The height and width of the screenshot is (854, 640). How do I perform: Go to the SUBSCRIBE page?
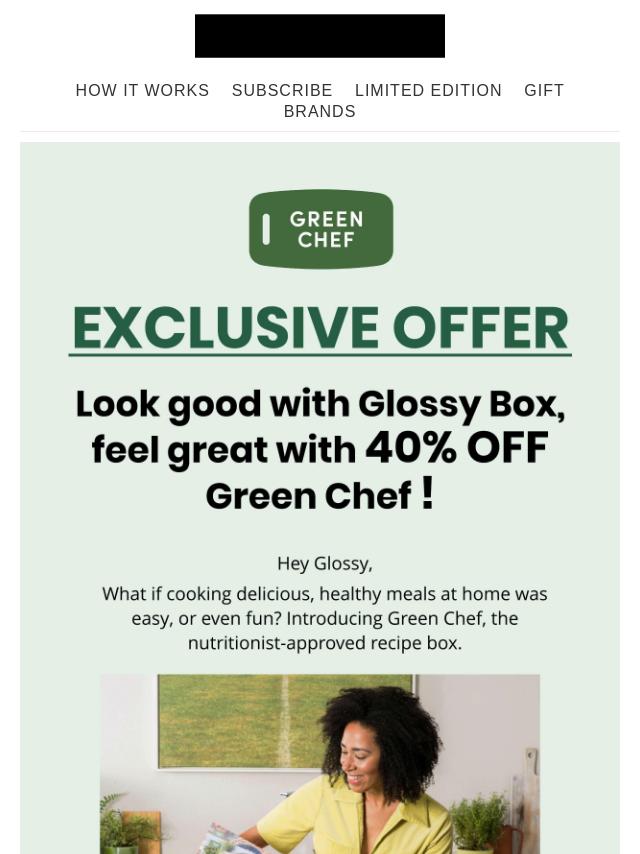click(282, 91)
